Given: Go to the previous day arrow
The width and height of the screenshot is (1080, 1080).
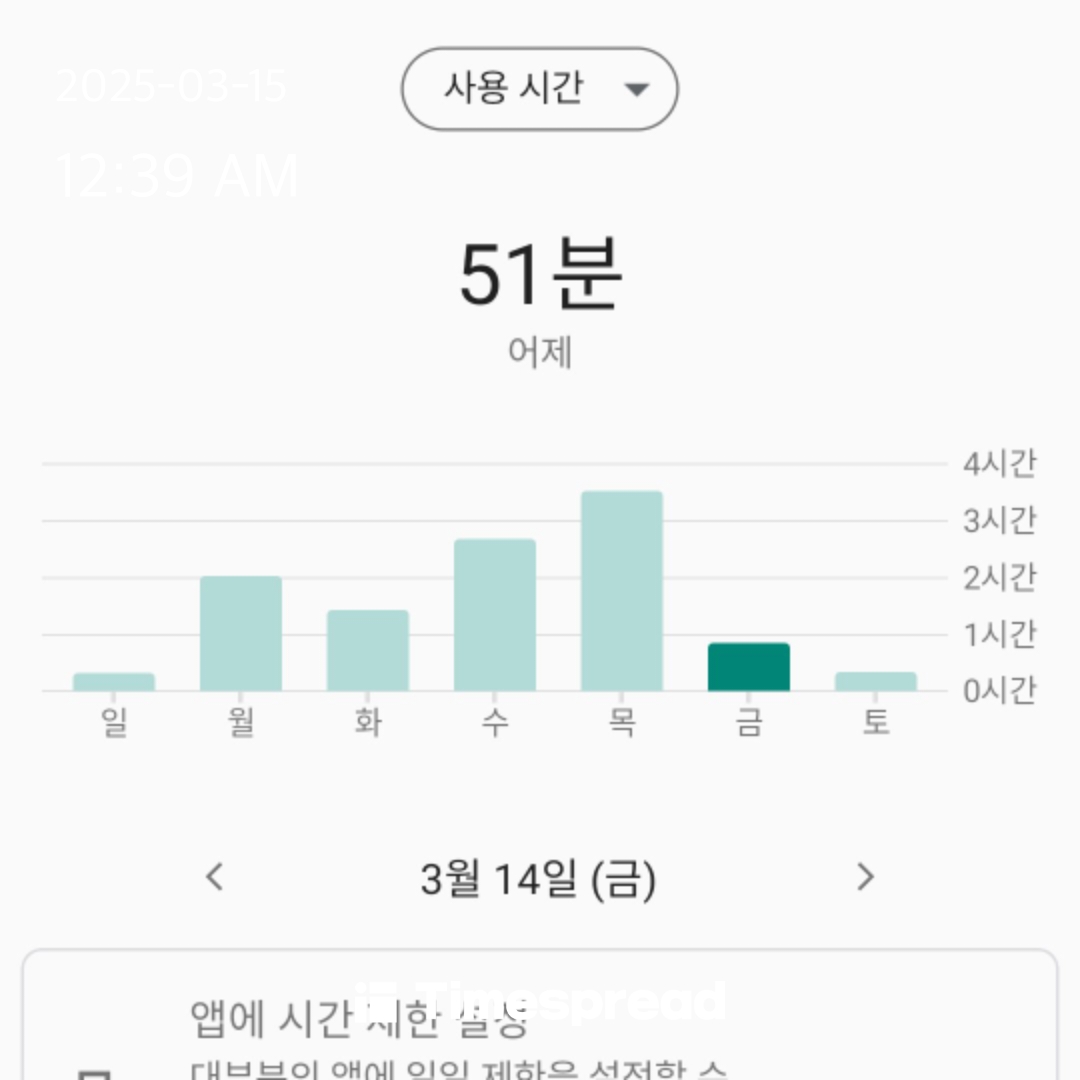Looking at the screenshot, I should [214, 877].
